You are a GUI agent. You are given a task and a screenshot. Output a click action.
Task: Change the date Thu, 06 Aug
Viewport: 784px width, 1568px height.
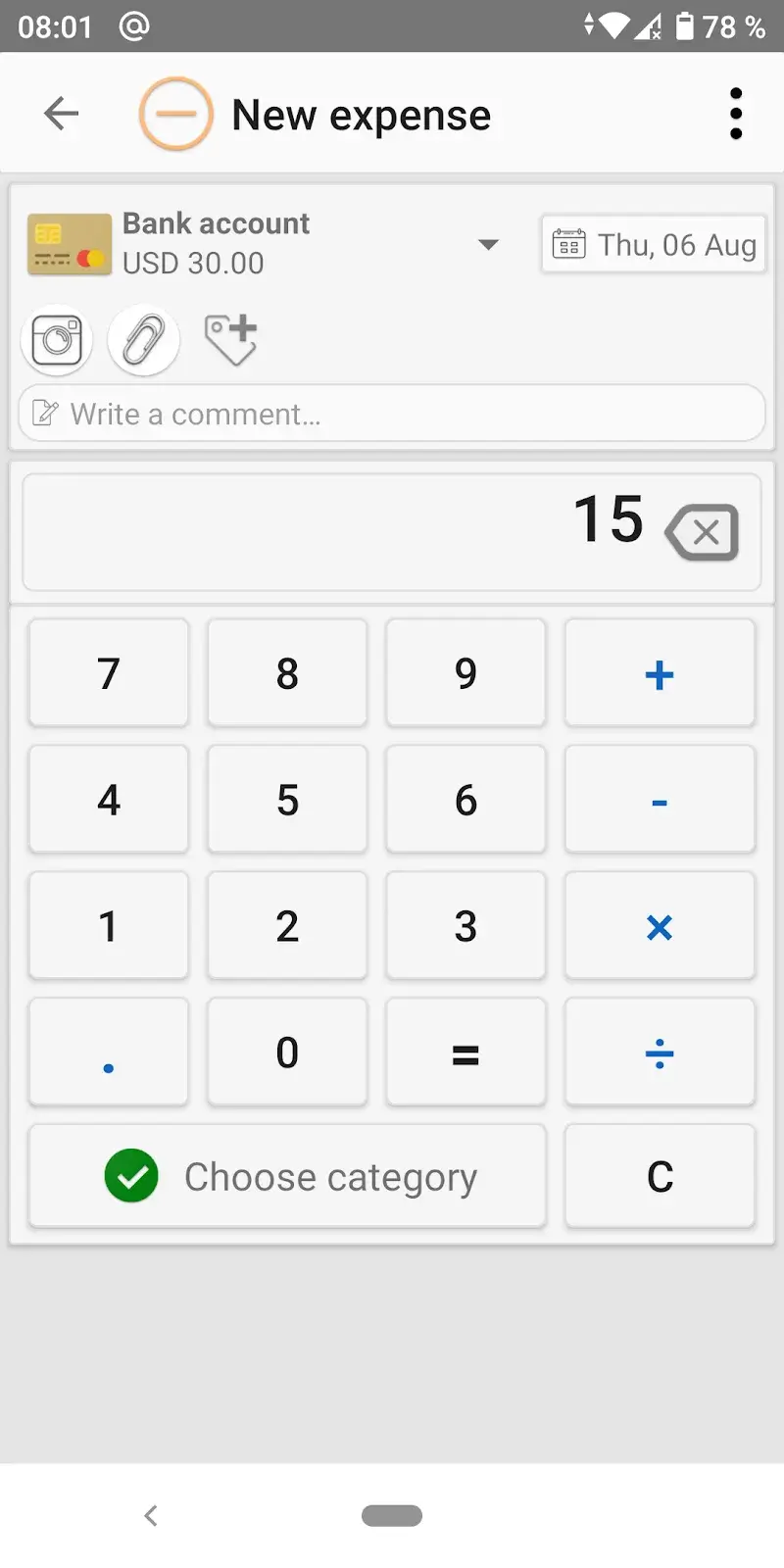click(x=654, y=244)
